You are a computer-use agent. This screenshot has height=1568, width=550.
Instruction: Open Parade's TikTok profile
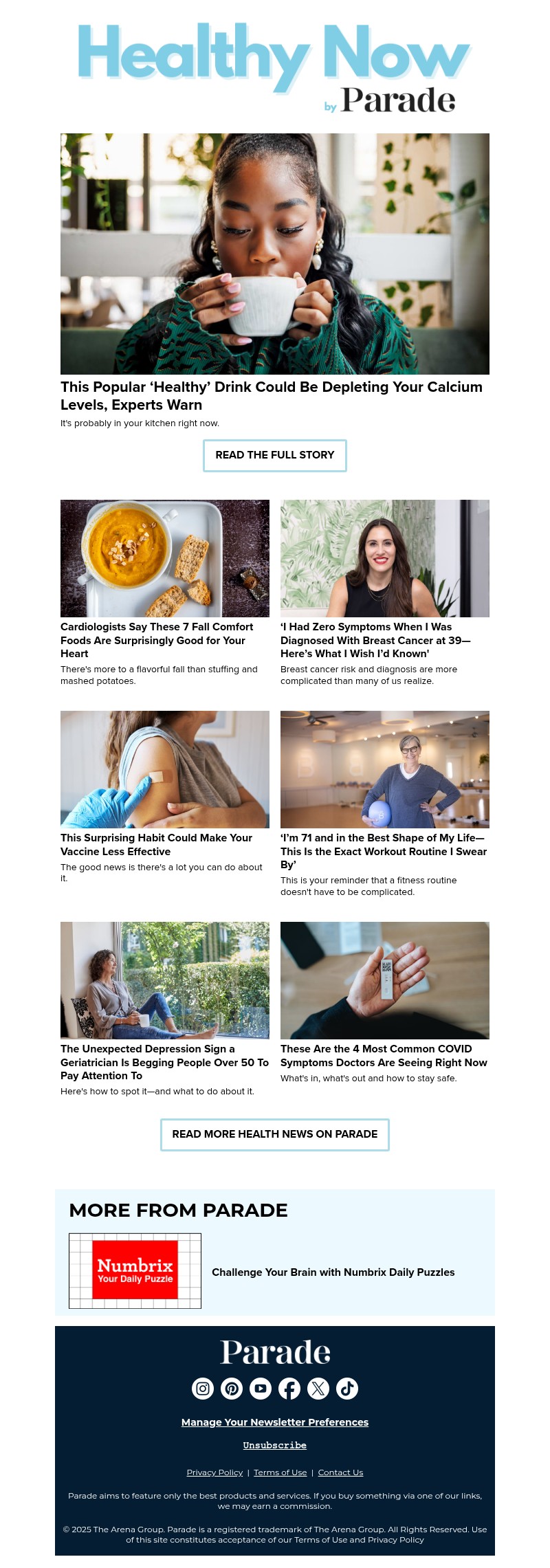click(x=347, y=1389)
